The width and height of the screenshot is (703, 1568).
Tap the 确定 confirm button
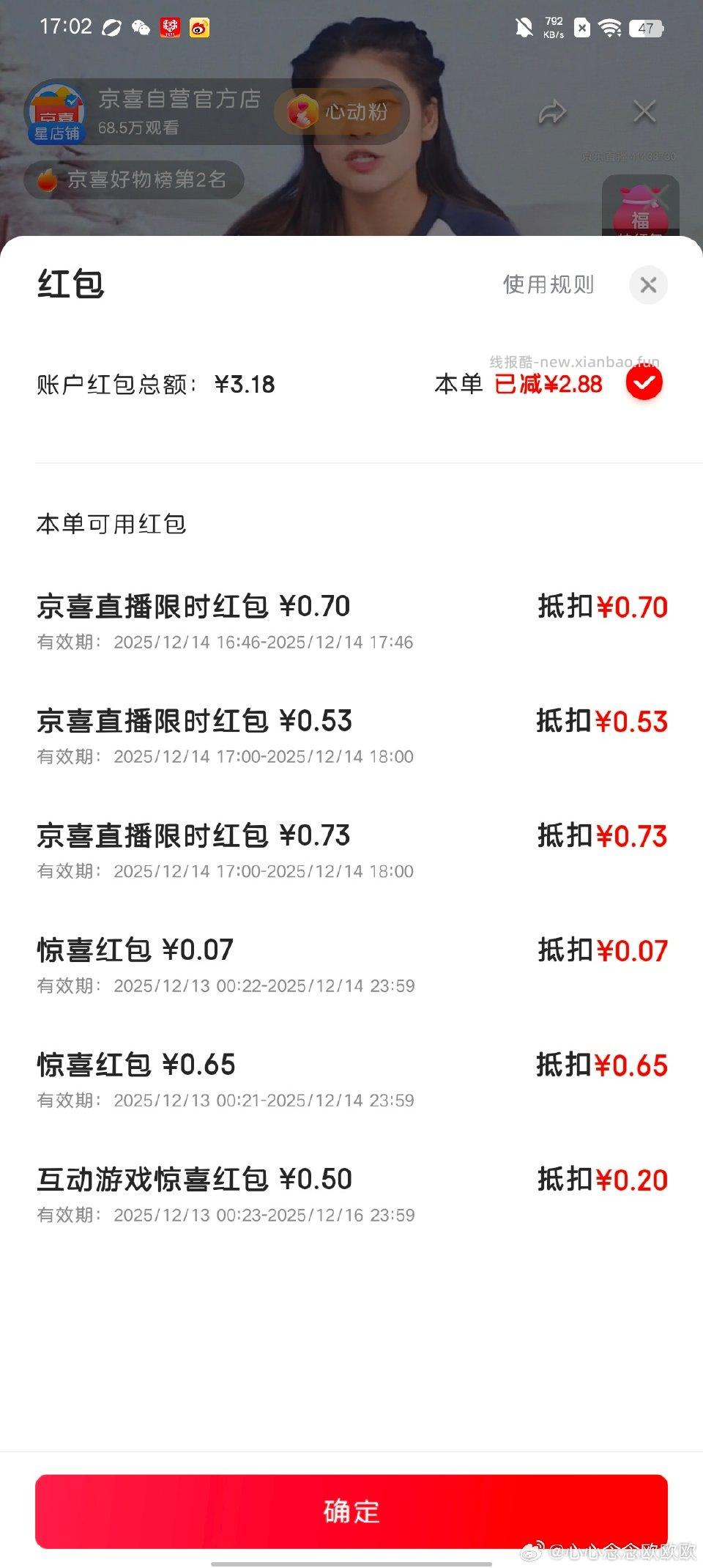pyautogui.click(x=351, y=1511)
